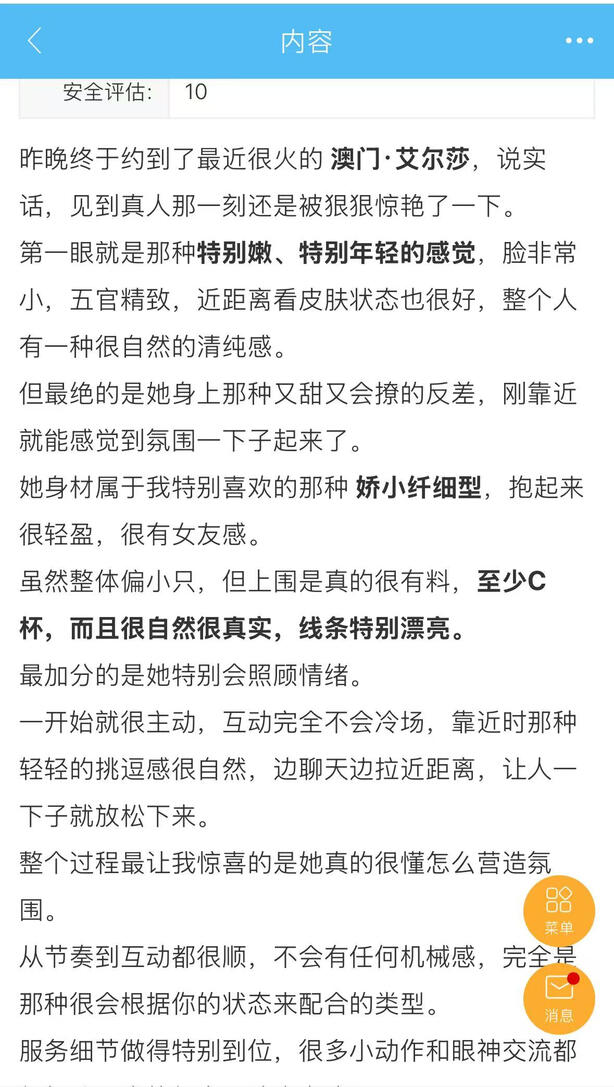
Task: Open the floating 菜单 menu button
Action: [x=559, y=910]
